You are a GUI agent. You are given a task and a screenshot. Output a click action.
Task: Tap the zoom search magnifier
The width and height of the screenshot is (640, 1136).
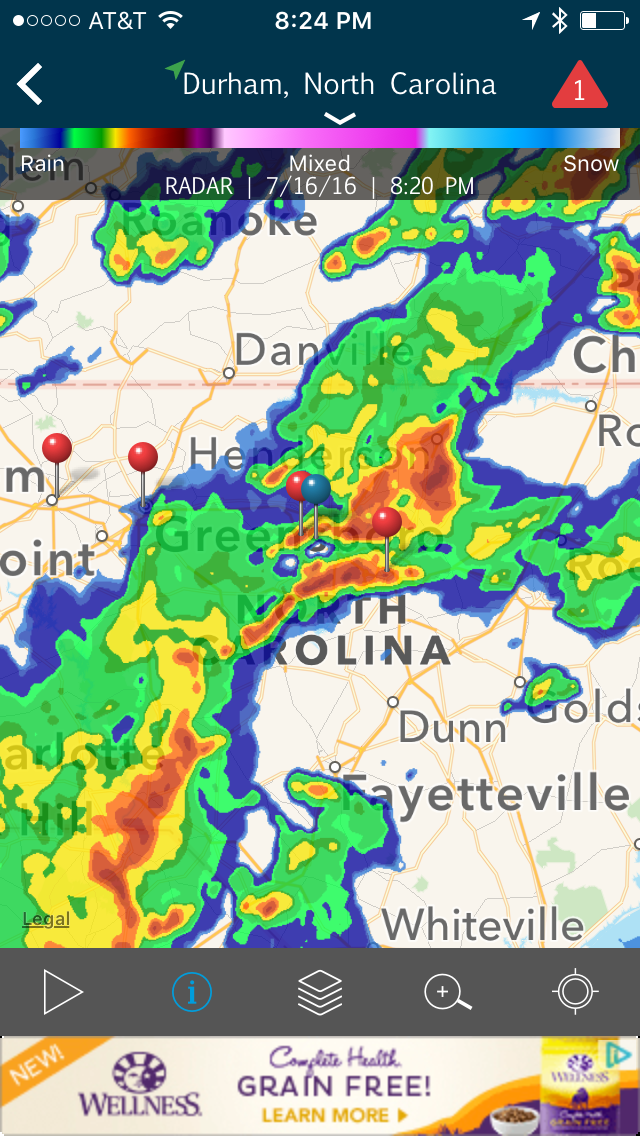[x=447, y=993]
